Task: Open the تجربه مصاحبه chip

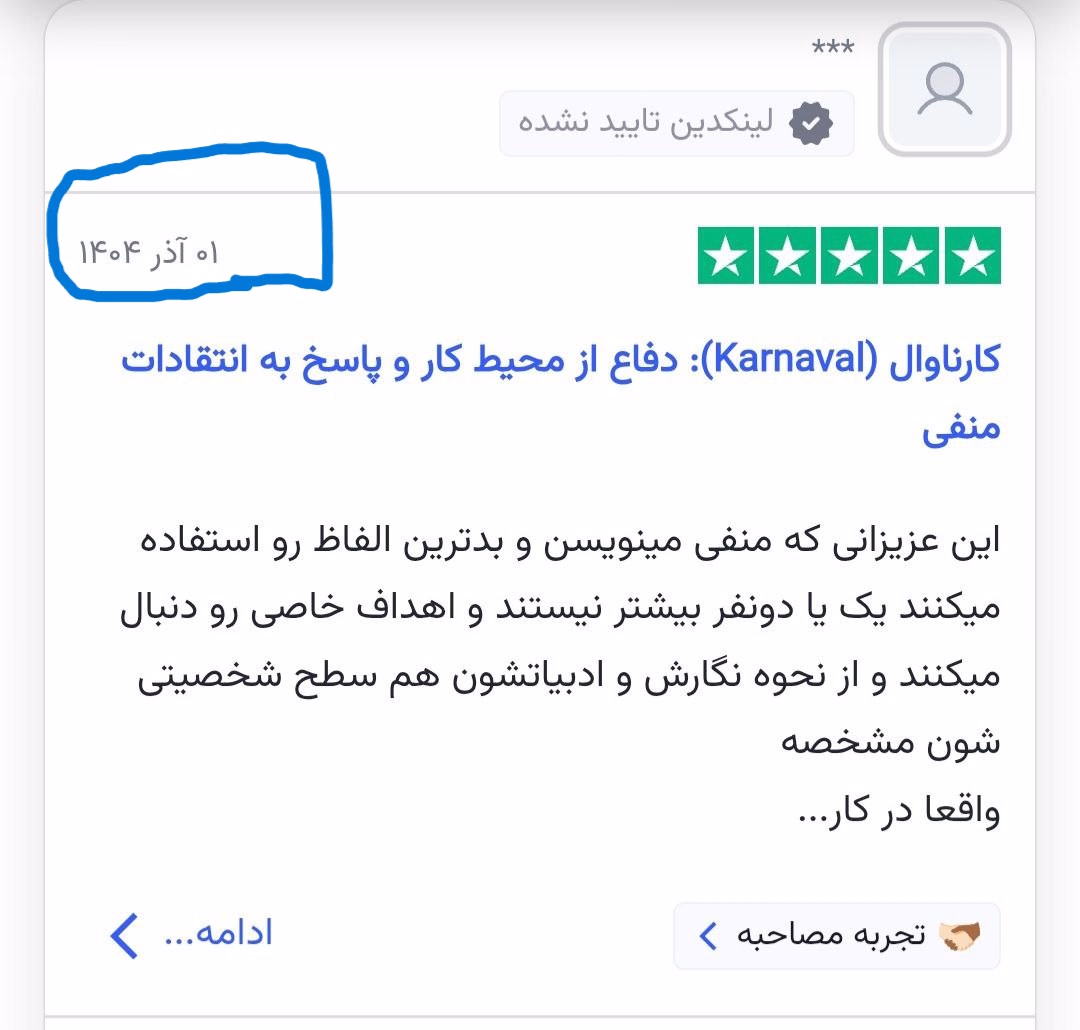Action: pos(836,936)
